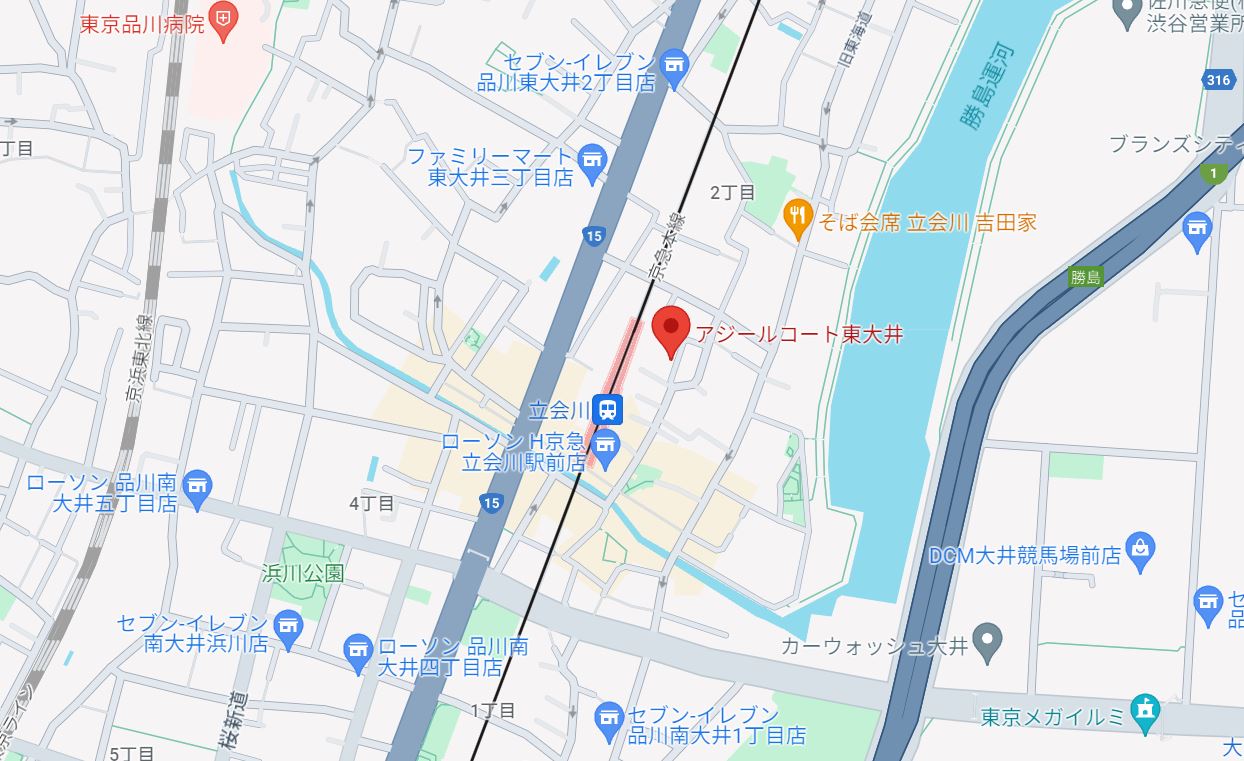
Task: Open セブン-イレブン 南大井浜川店 marker
Action: (x=288, y=626)
